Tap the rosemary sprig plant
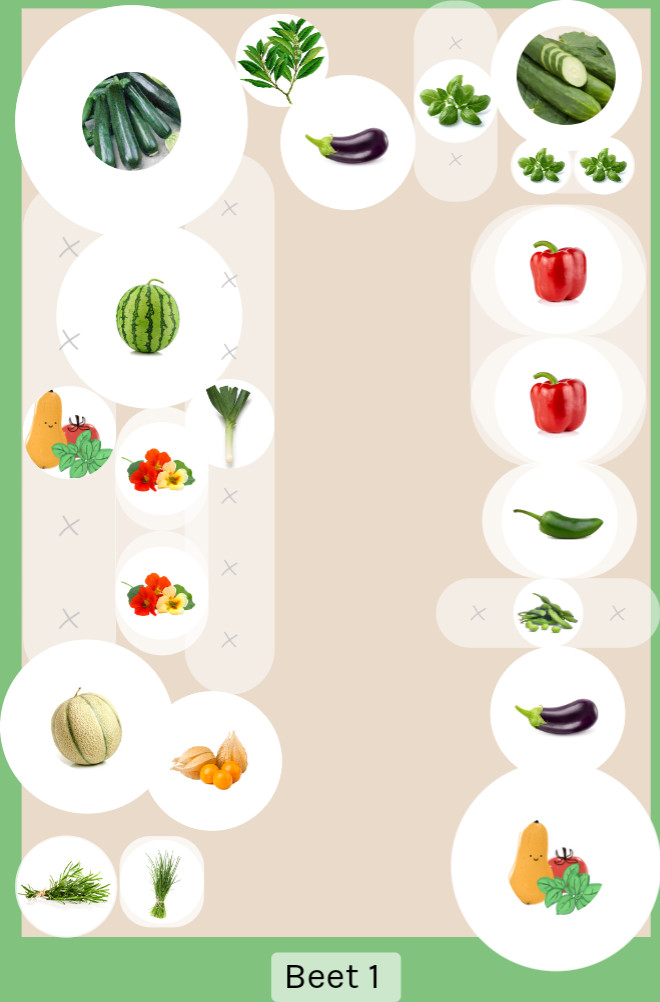Image resolution: width=660 pixels, height=1002 pixels. pos(66,886)
